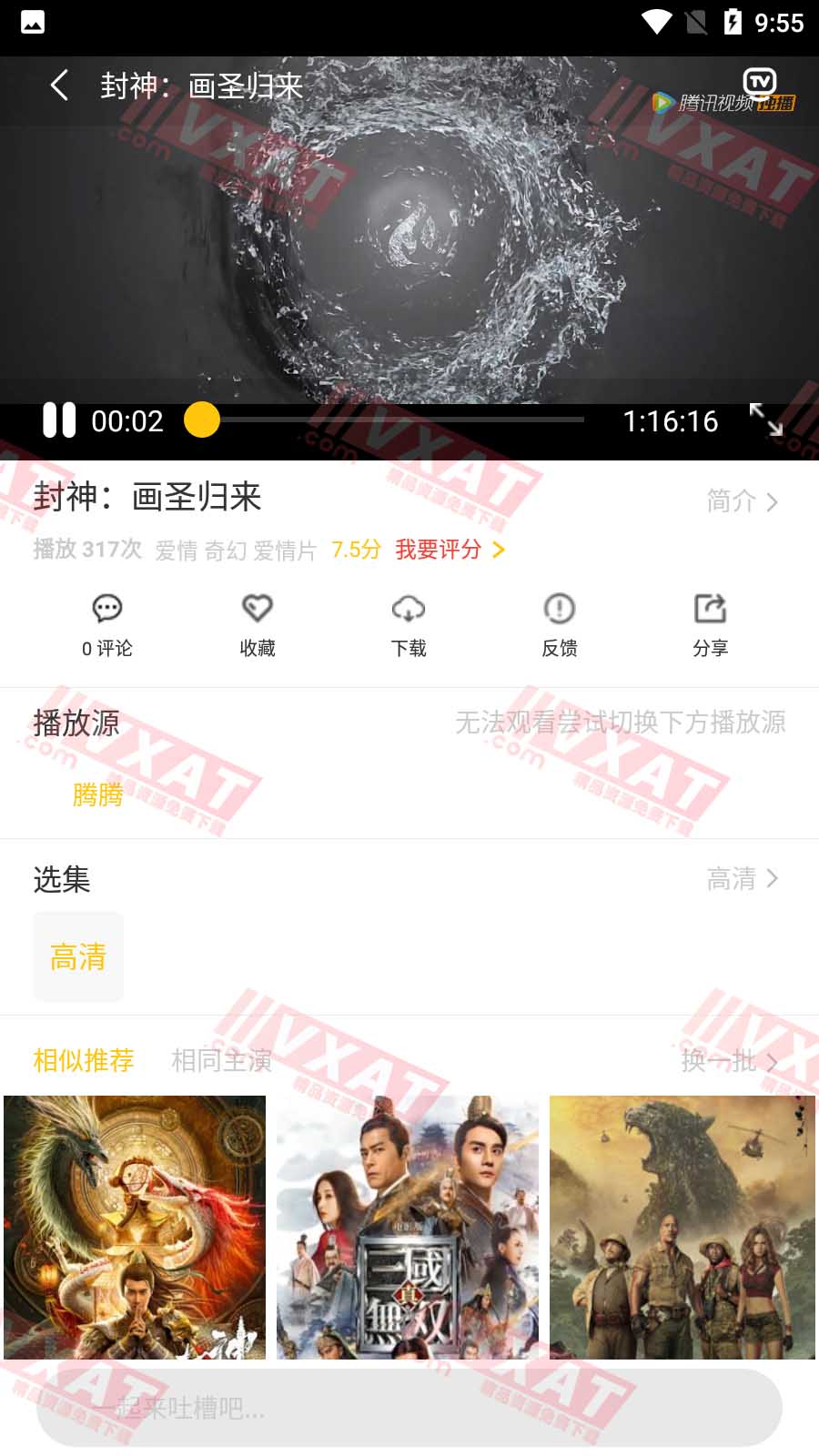Write a comment in 一起来吐槽吧 field
The height and width of the screenshot is (1456, 819).
click(x=409, y=1408)
